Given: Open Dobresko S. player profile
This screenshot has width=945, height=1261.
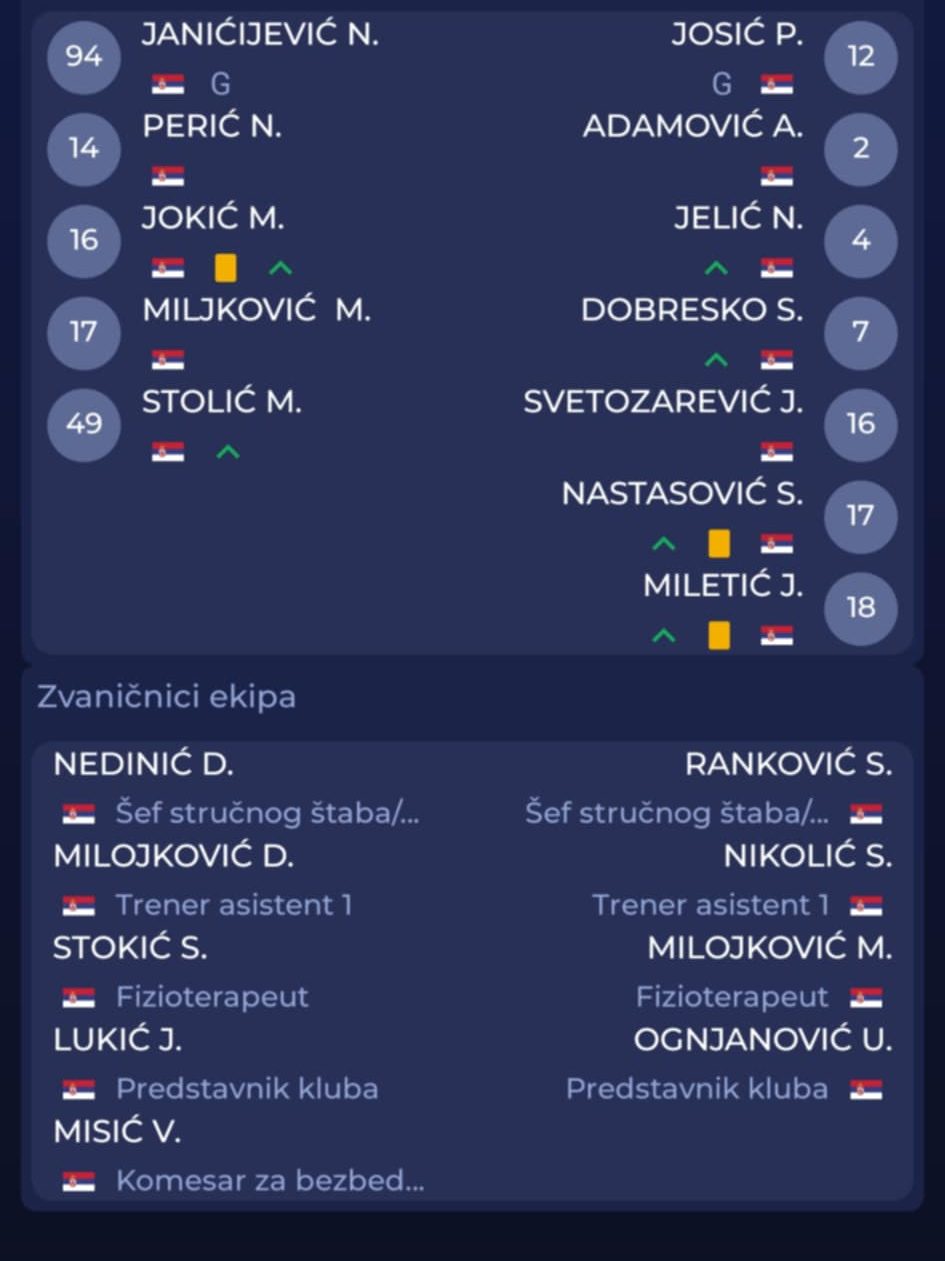Looking at the screenshot, I should pos(692,311).
